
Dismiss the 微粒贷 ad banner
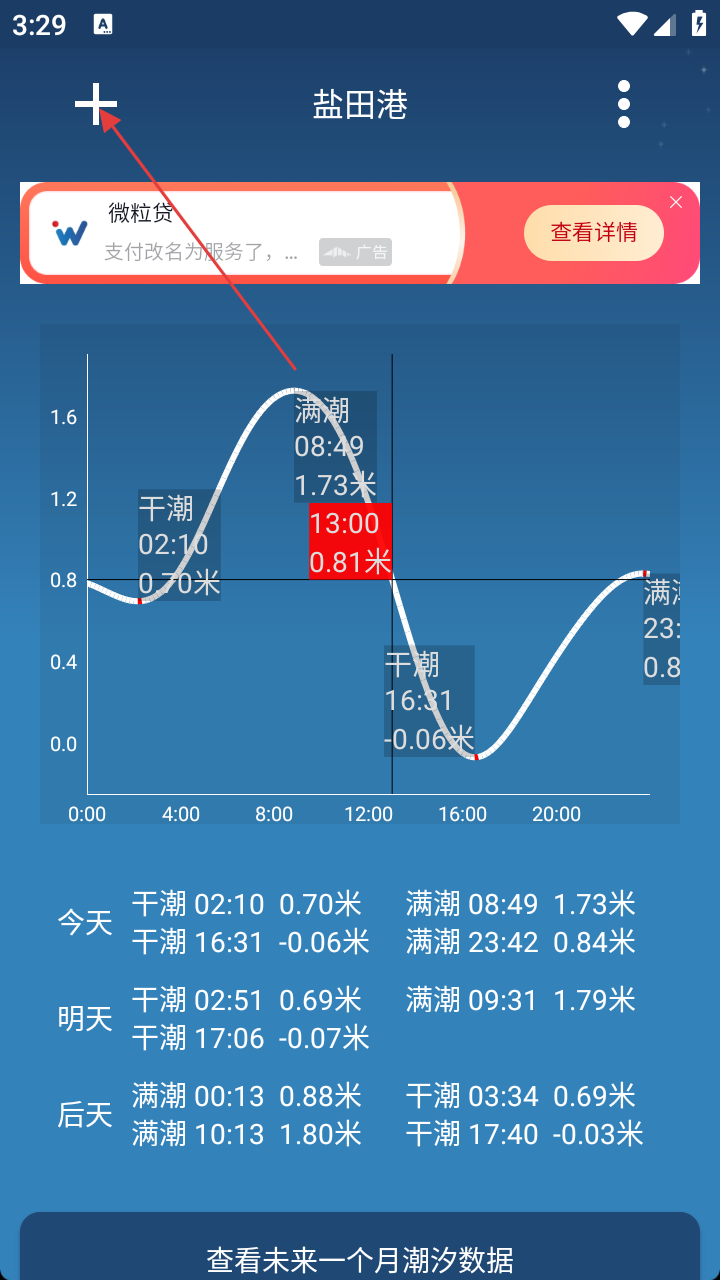[676, 202]
